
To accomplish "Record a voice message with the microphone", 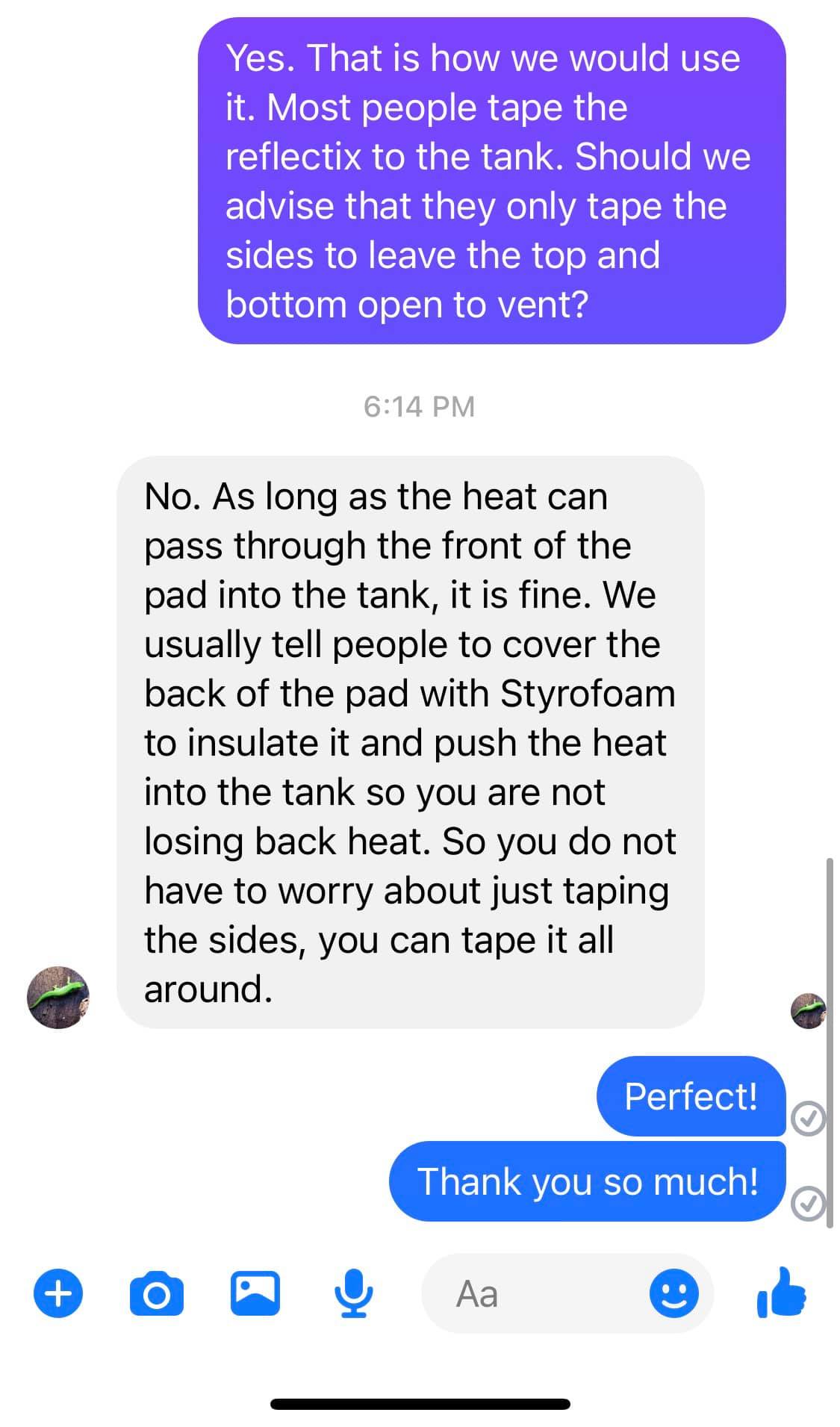I will (352, 1293).
